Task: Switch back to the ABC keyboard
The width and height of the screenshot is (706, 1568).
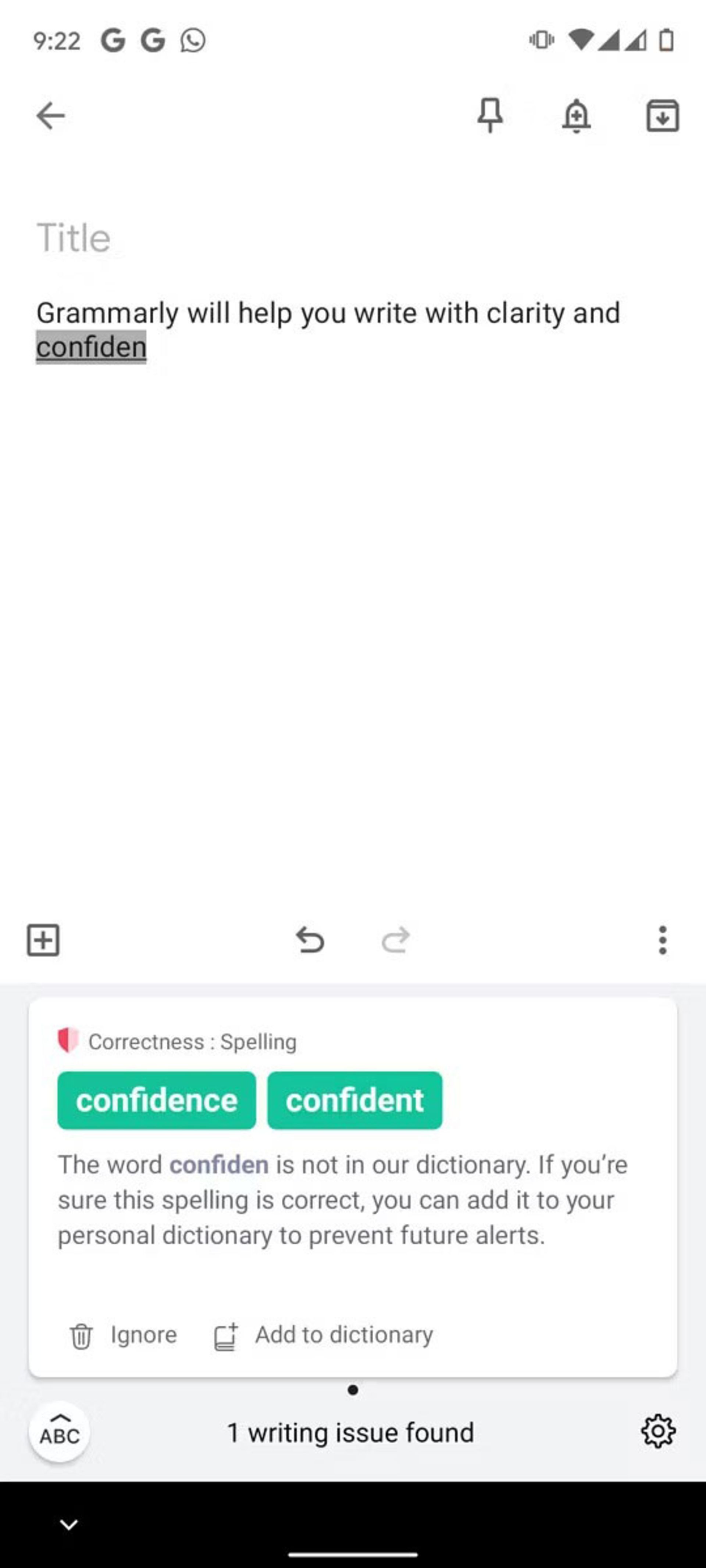Action: point(59,1432)
